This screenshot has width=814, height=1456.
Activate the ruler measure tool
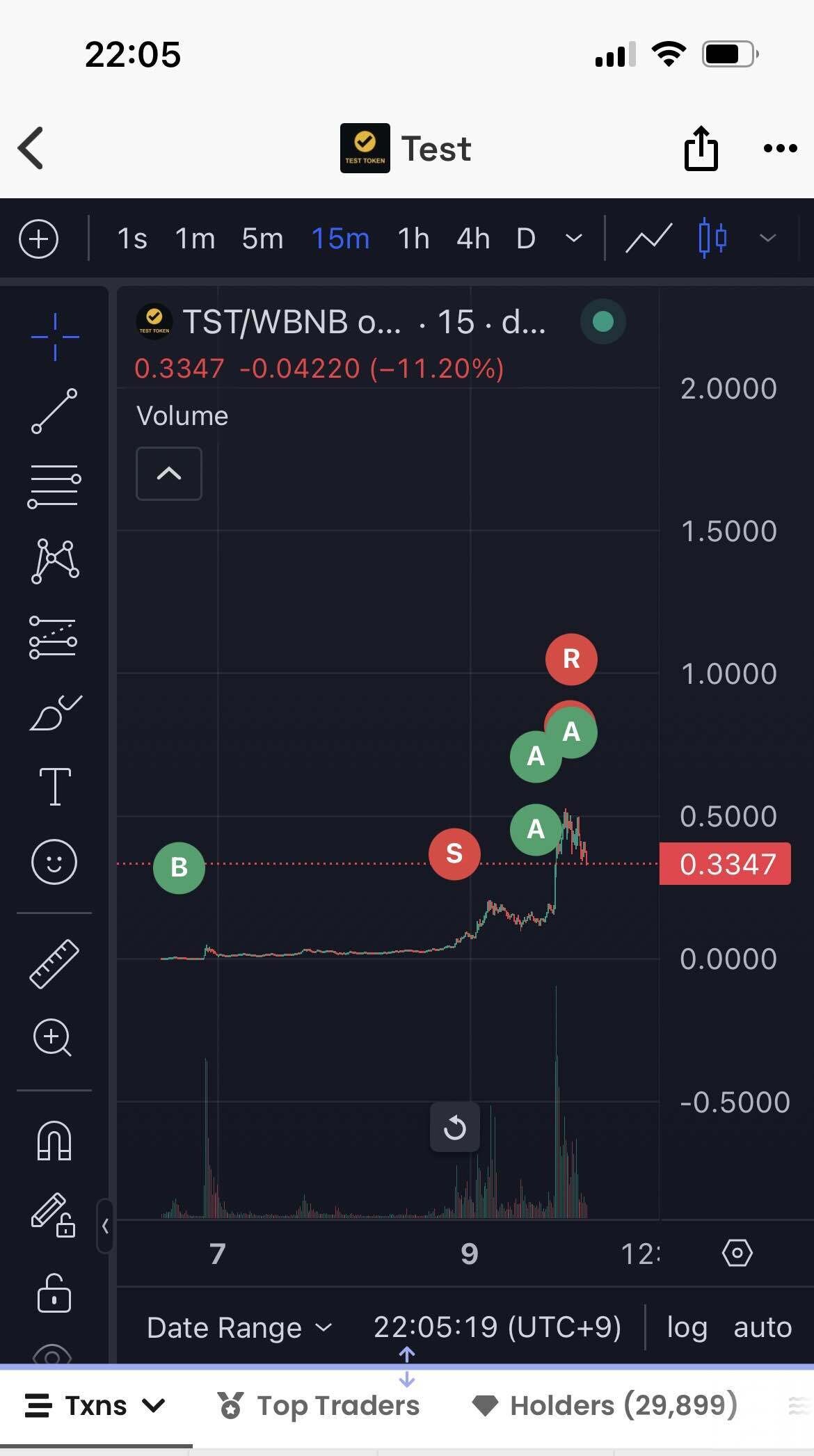pyautogui.click(x=54, y=963)
